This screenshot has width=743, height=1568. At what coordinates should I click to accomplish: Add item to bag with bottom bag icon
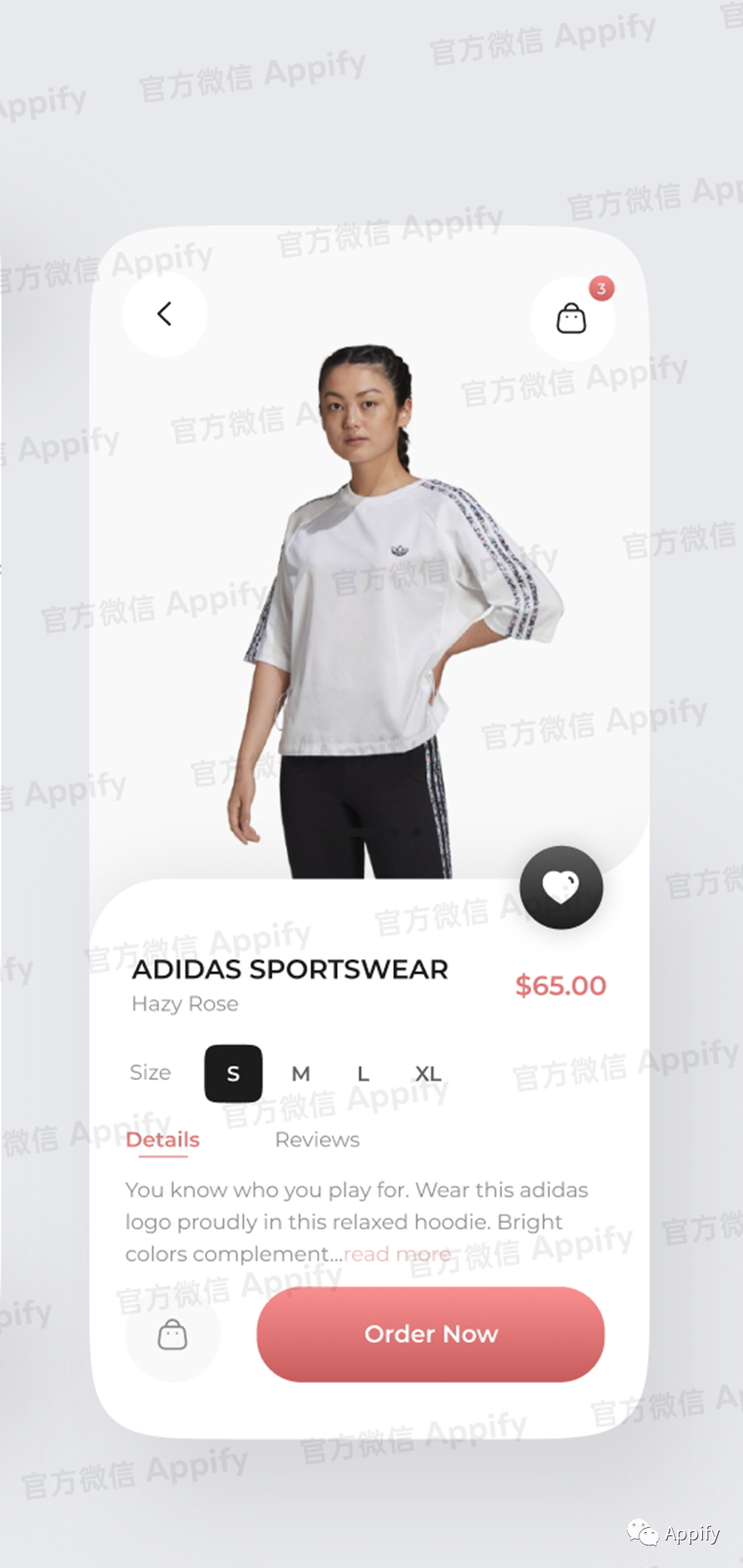click(x=172, y=1335)
